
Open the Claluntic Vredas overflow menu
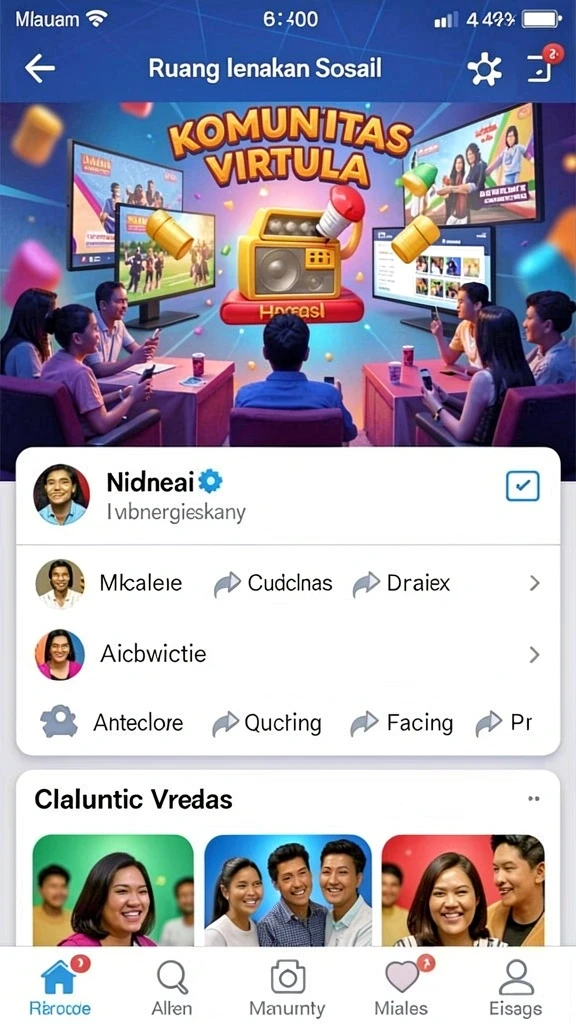[534, 798]
